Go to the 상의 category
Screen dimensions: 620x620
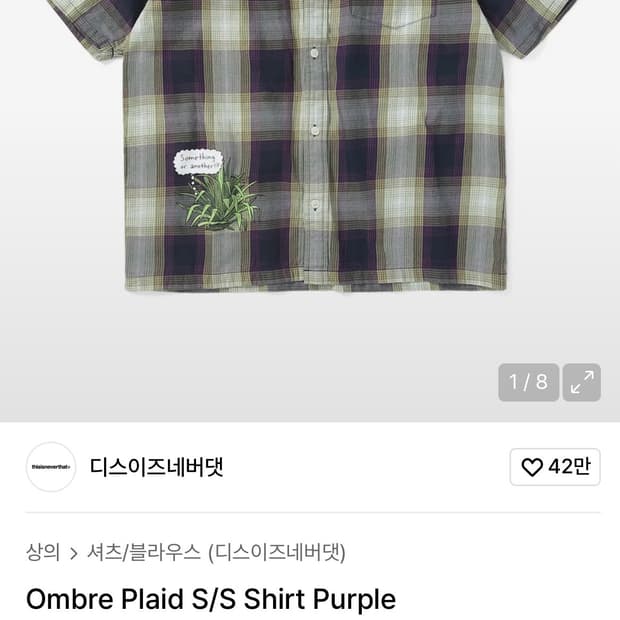[x=43, y=552]
